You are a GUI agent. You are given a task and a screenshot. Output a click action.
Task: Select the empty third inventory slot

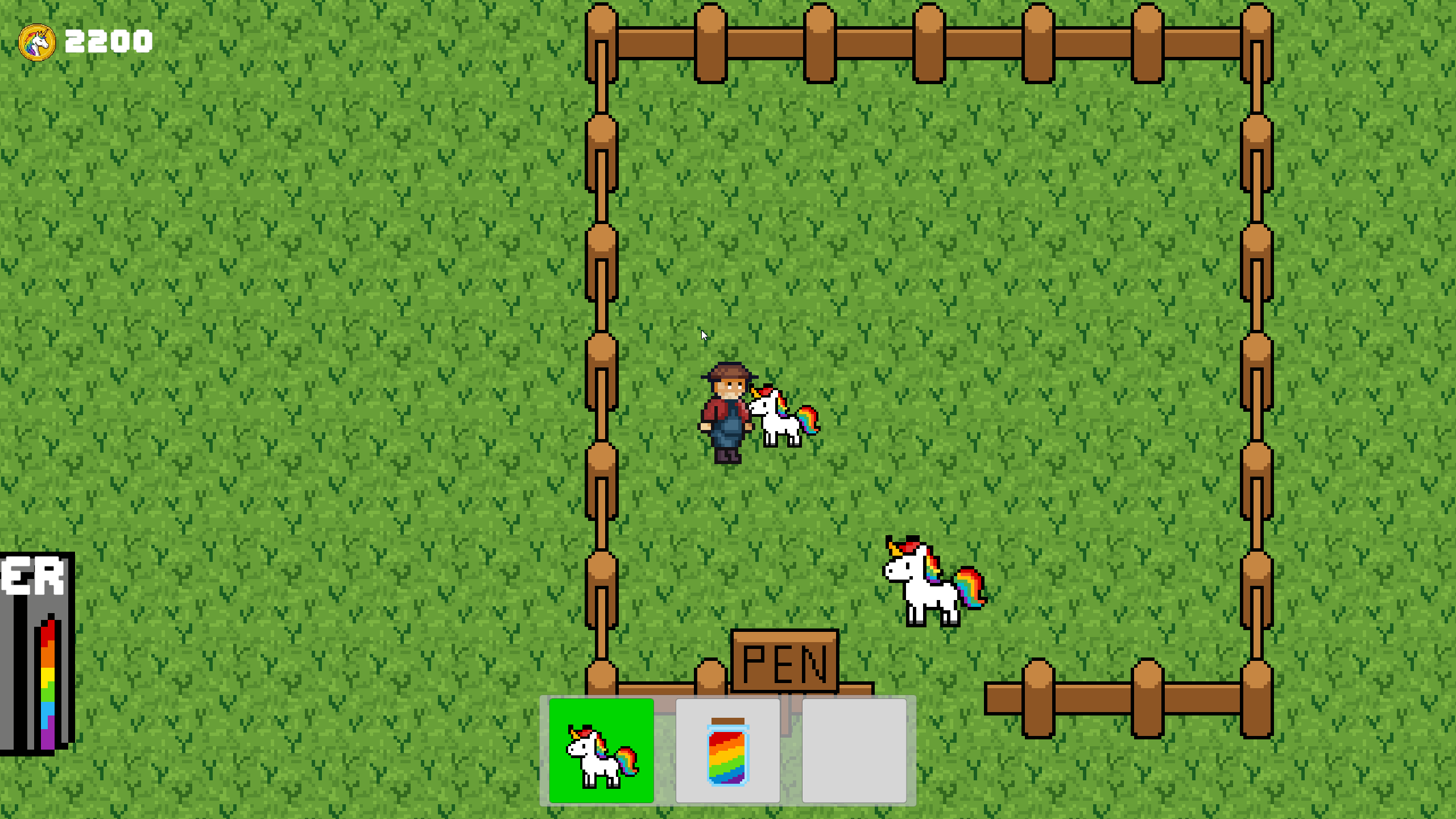pos(854,750)
